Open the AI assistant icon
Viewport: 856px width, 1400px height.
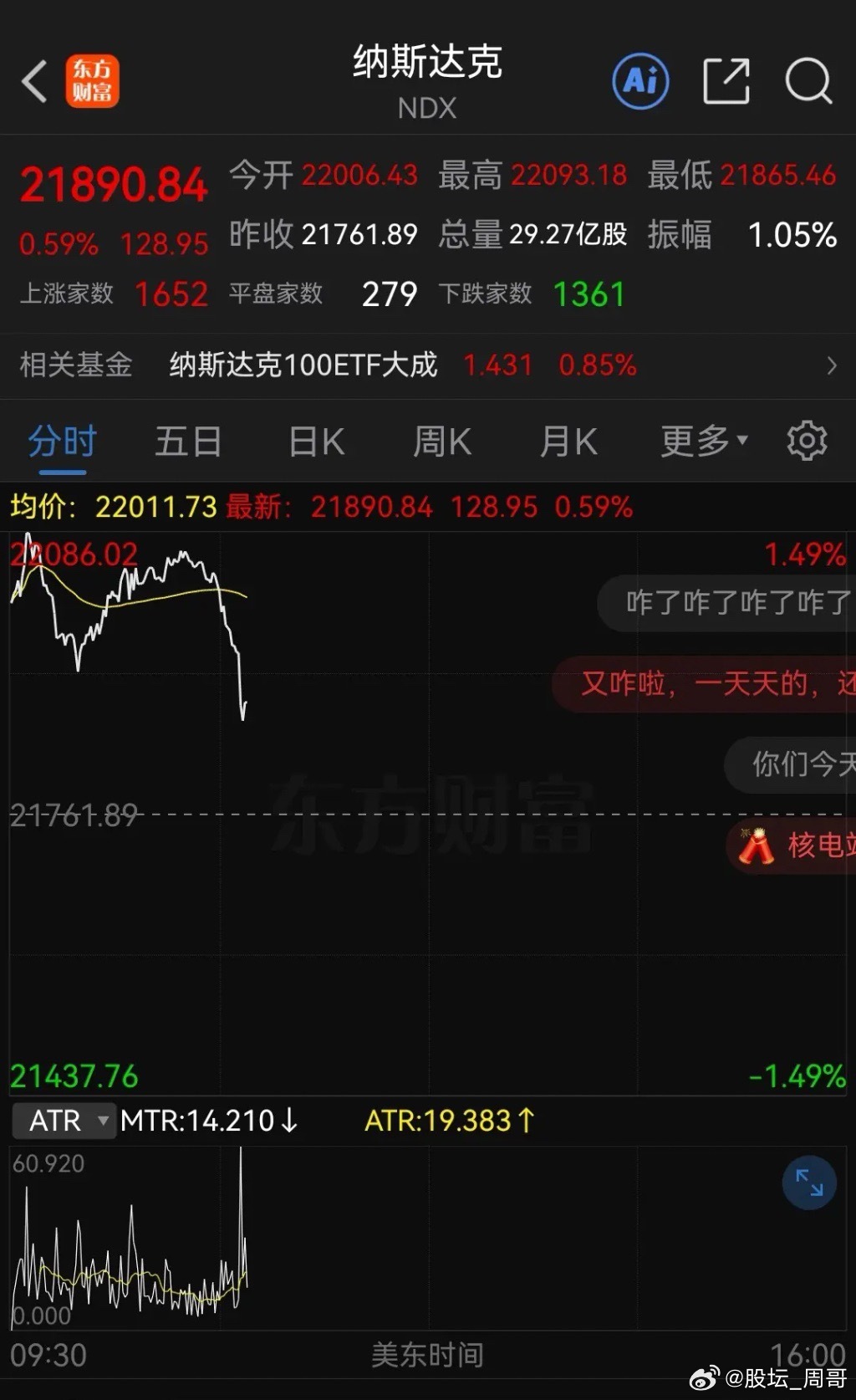coord(639,81)
